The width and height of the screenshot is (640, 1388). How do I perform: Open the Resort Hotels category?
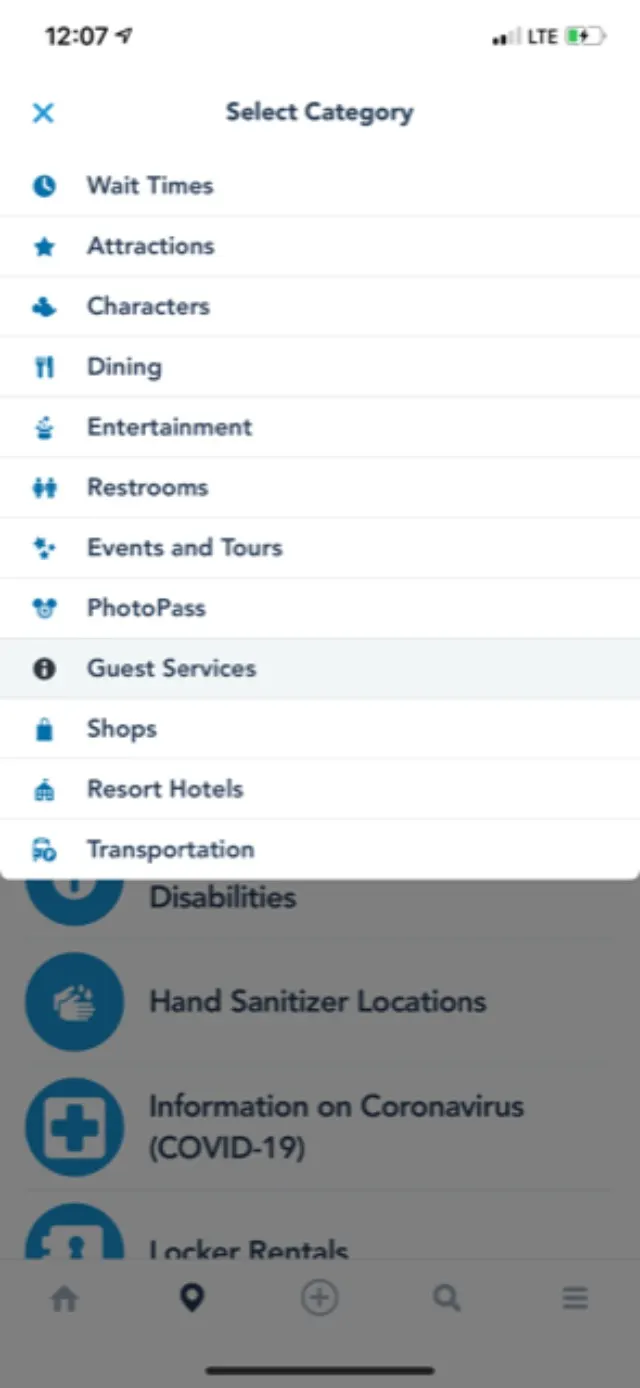click(x=320, y=789)
